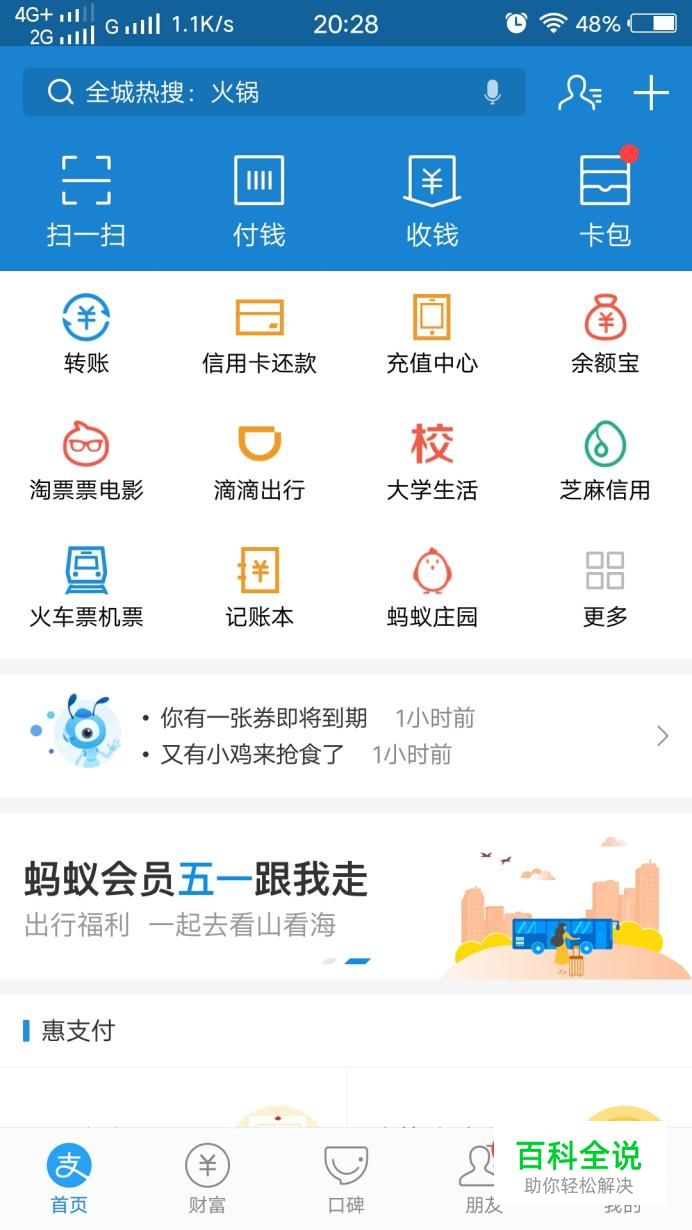This screenshot has width=692, height=1230.
Task: Switch to the 口碑 tab
Action: tap(346, 1179)
